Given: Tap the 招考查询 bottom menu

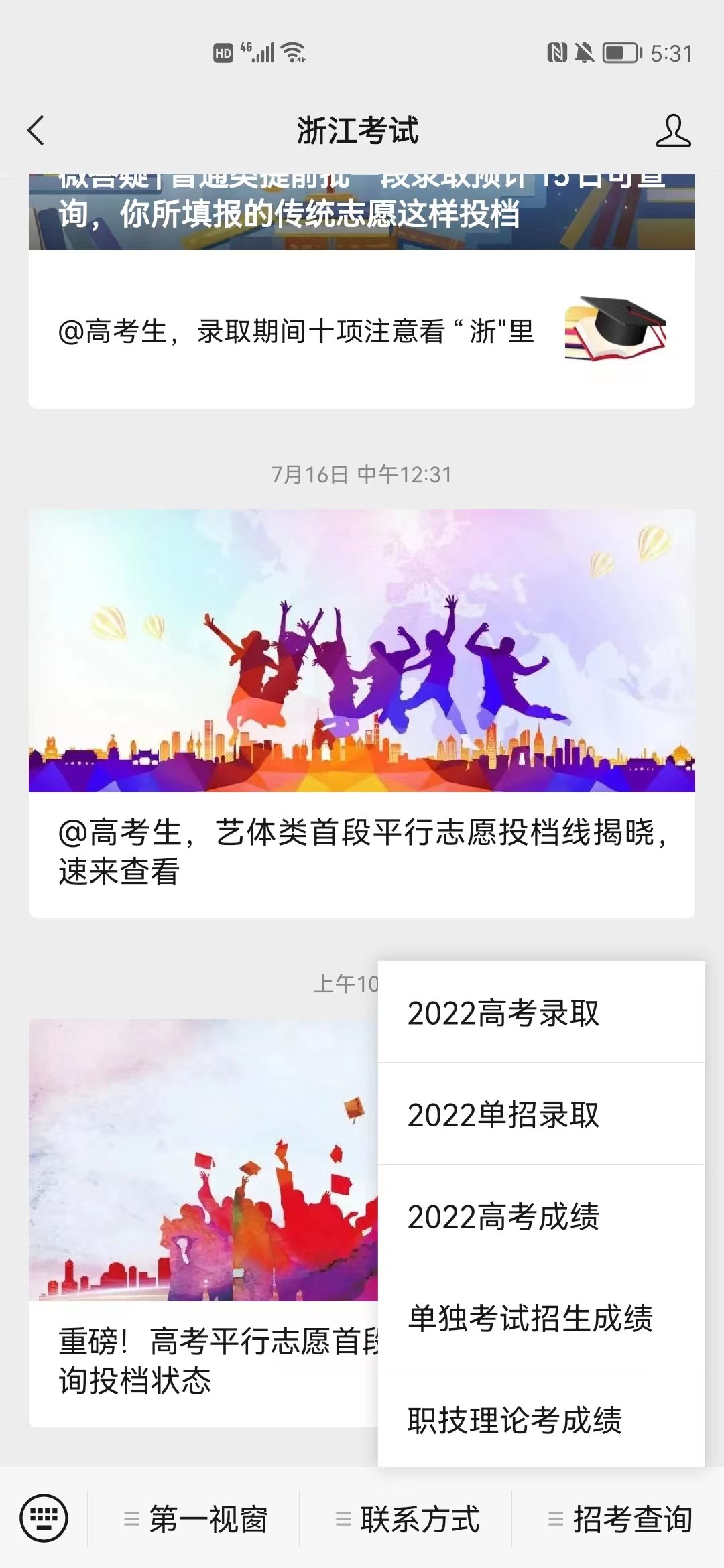Looking at the screenshot, I should [x=621, y=1519].
